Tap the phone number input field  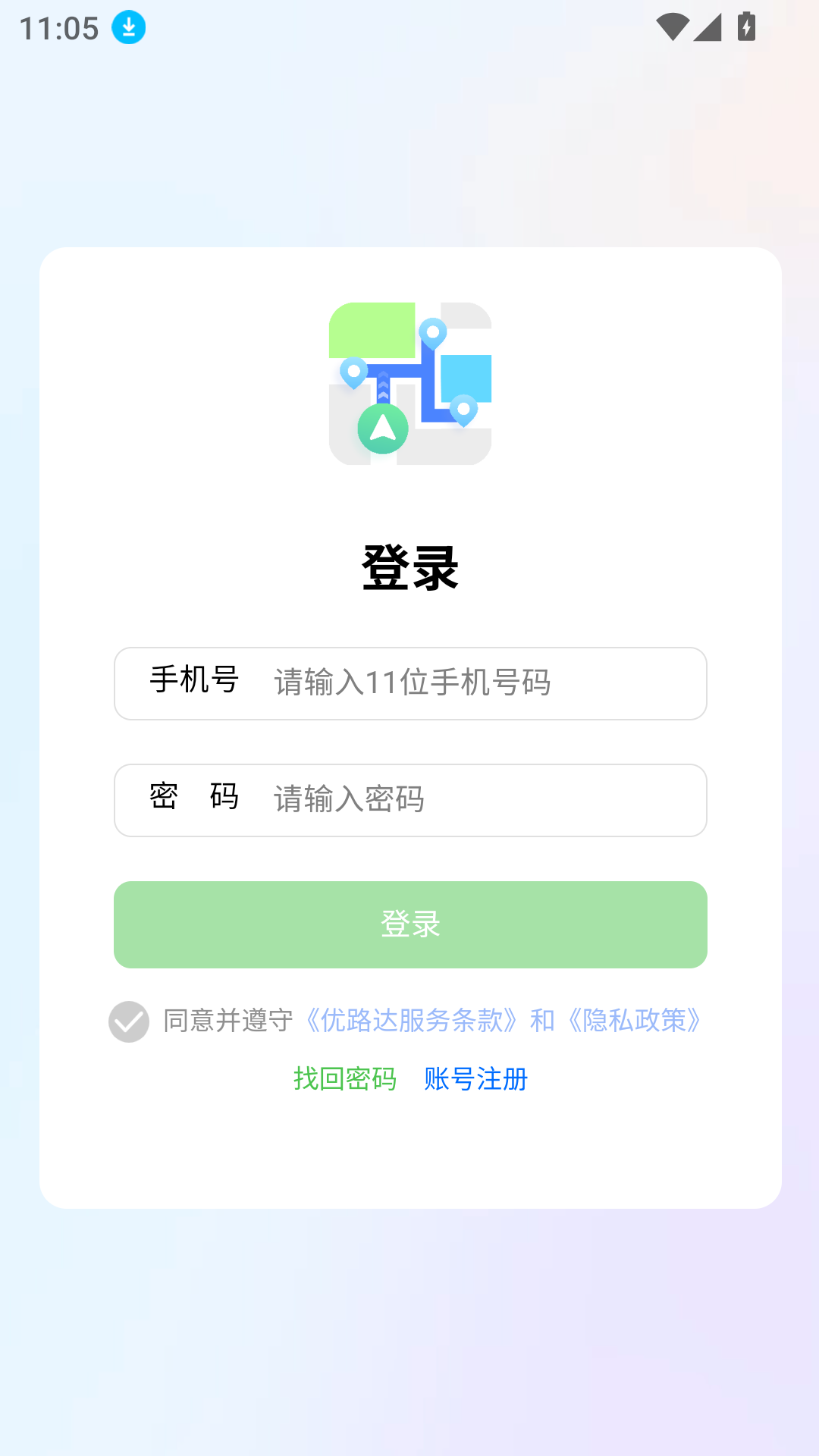[485, 683]
